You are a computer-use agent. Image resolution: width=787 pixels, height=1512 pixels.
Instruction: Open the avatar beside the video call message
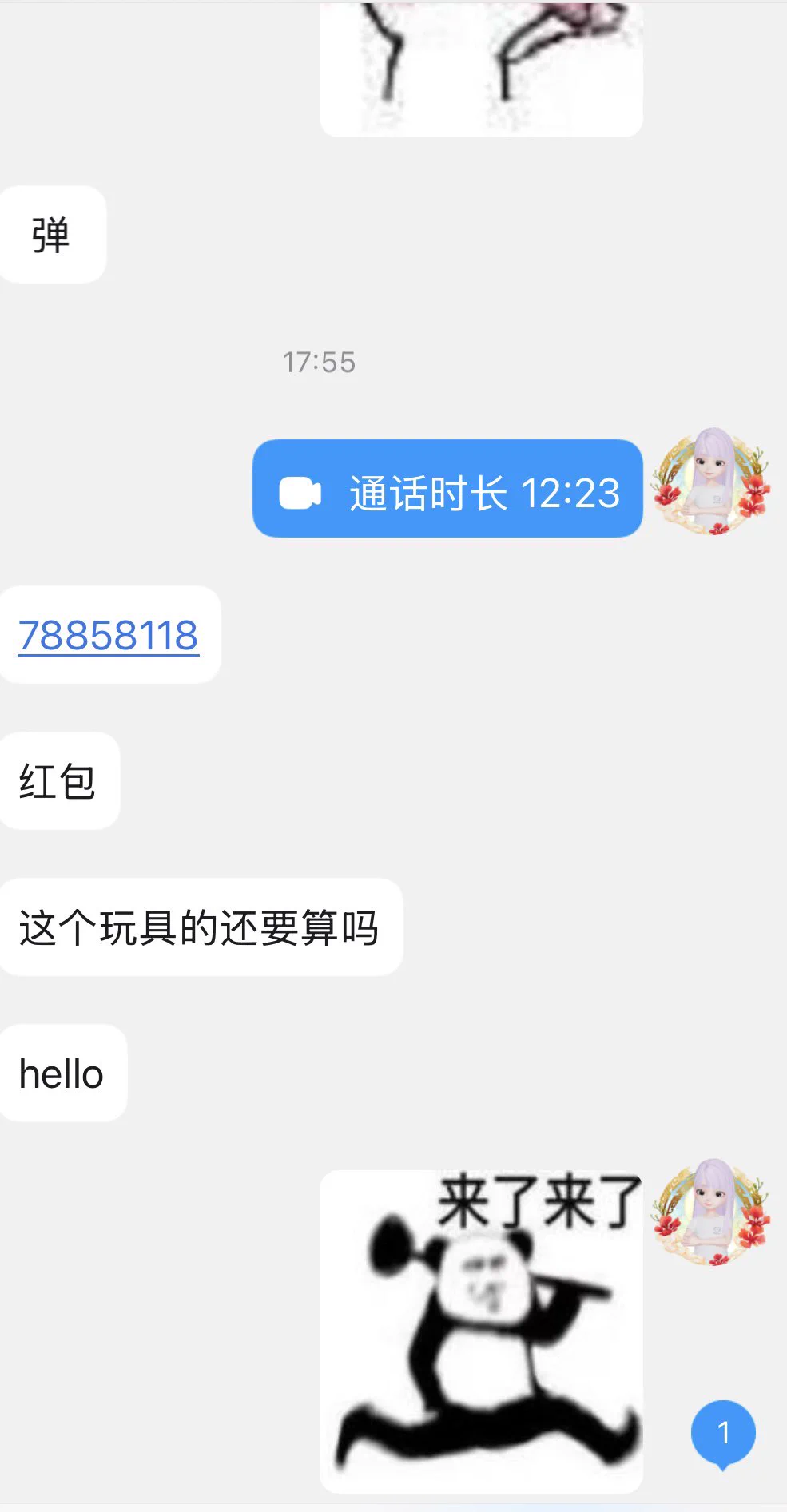coord(710,482)
